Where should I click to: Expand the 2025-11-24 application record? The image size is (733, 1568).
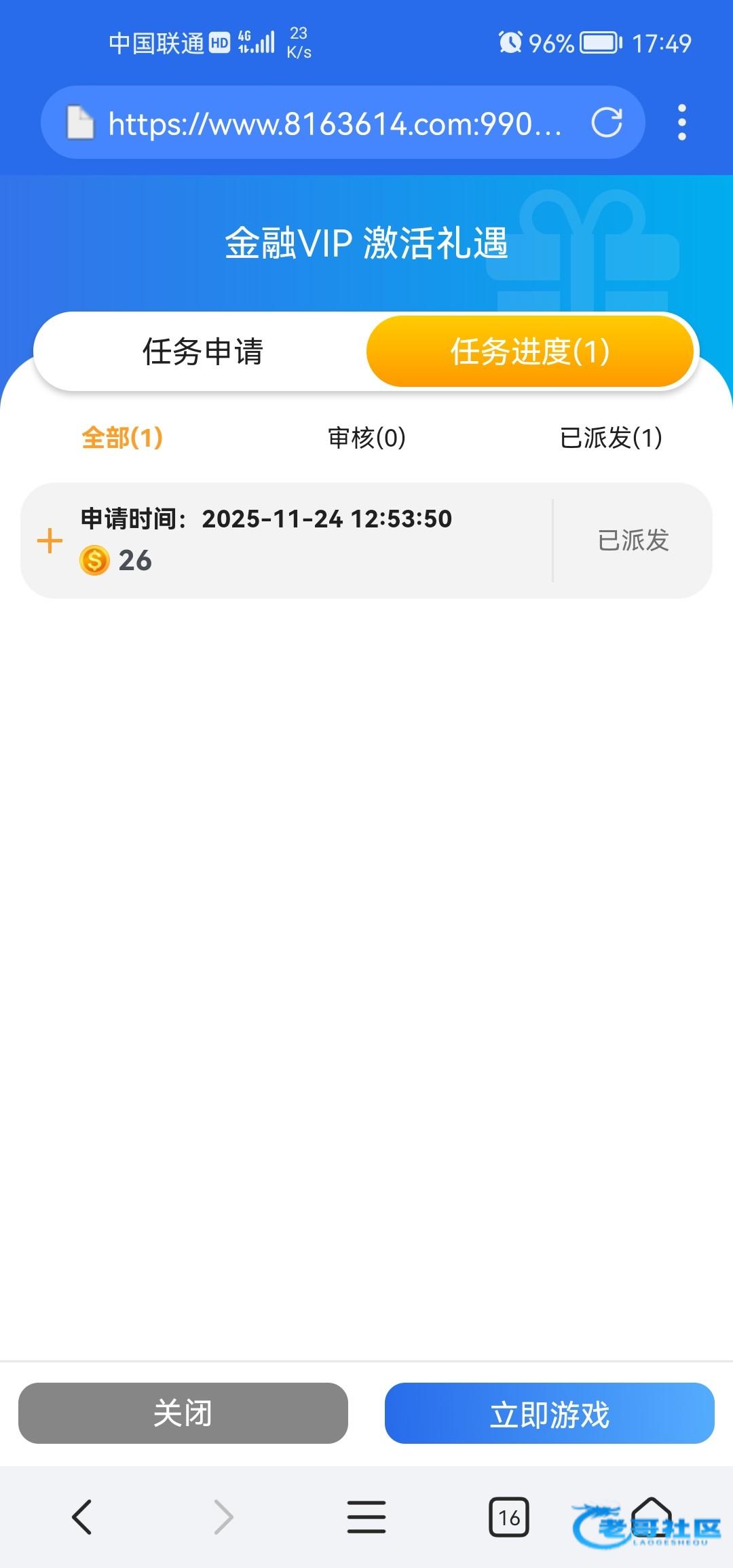[50, 541]
